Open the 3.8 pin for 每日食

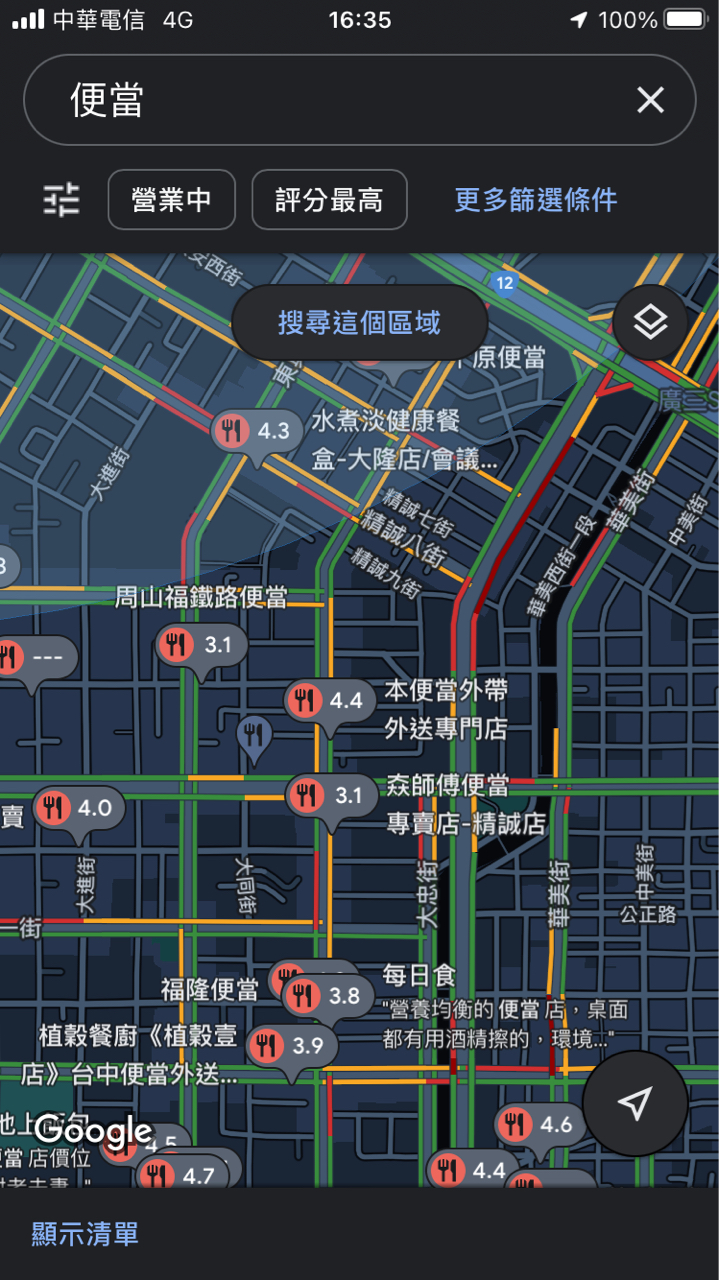(325, 996)
